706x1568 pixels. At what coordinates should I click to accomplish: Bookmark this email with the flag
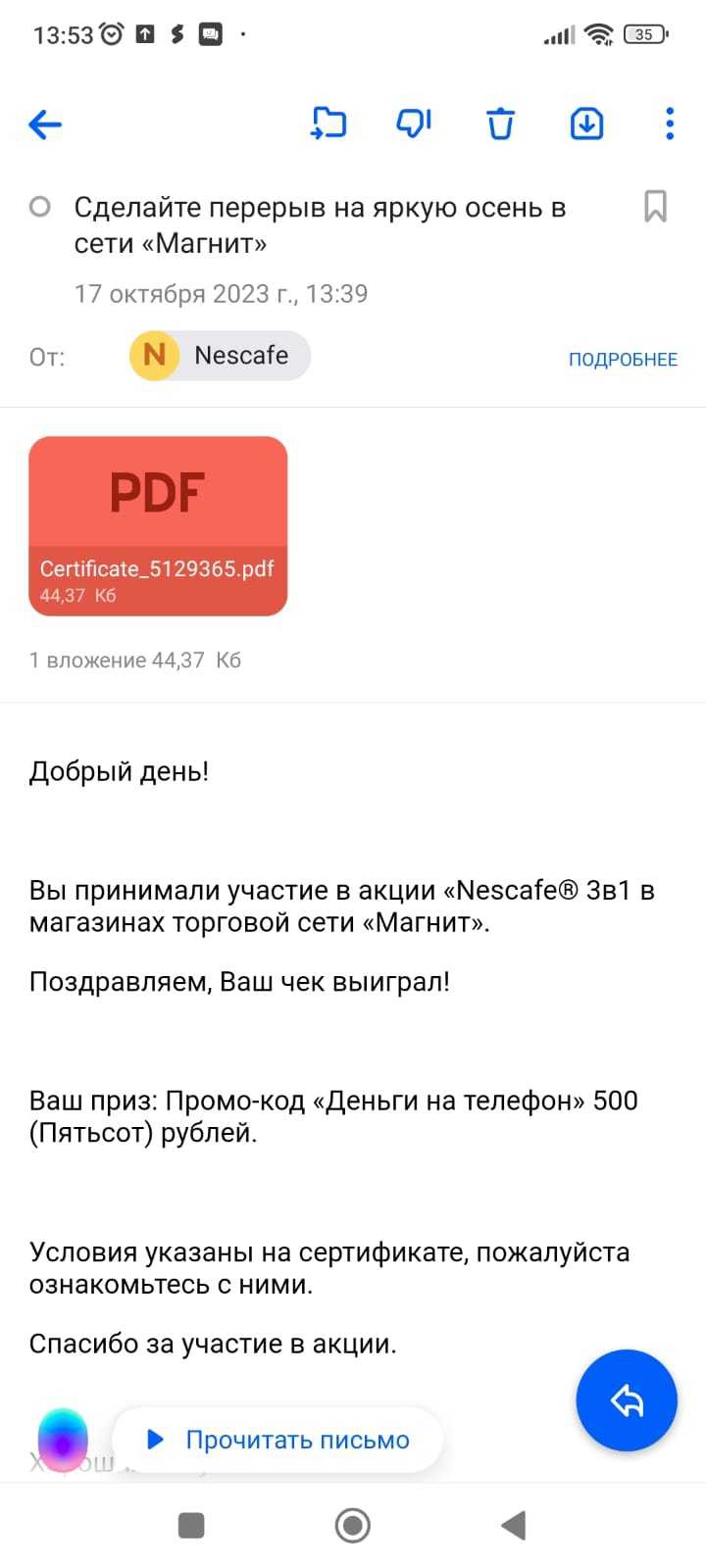655,207
